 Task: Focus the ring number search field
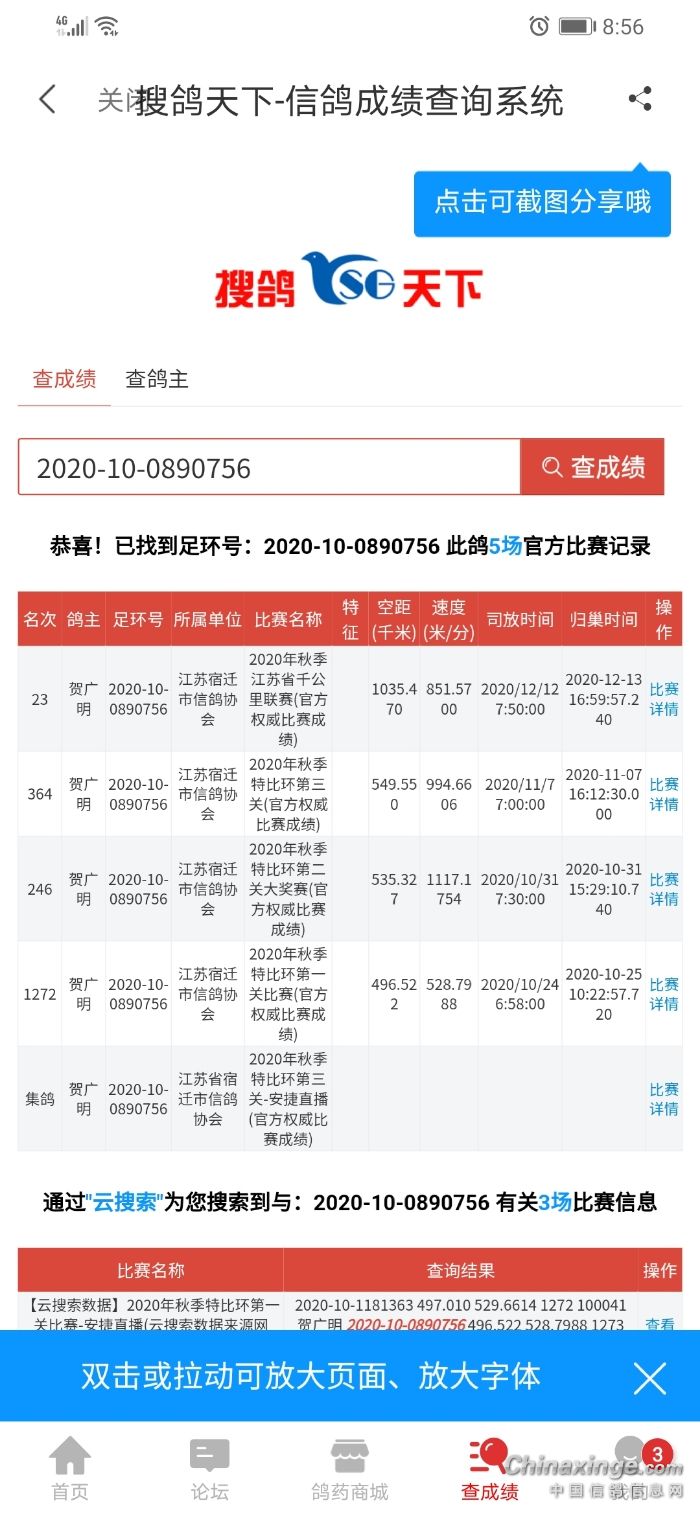click(268, 467)
